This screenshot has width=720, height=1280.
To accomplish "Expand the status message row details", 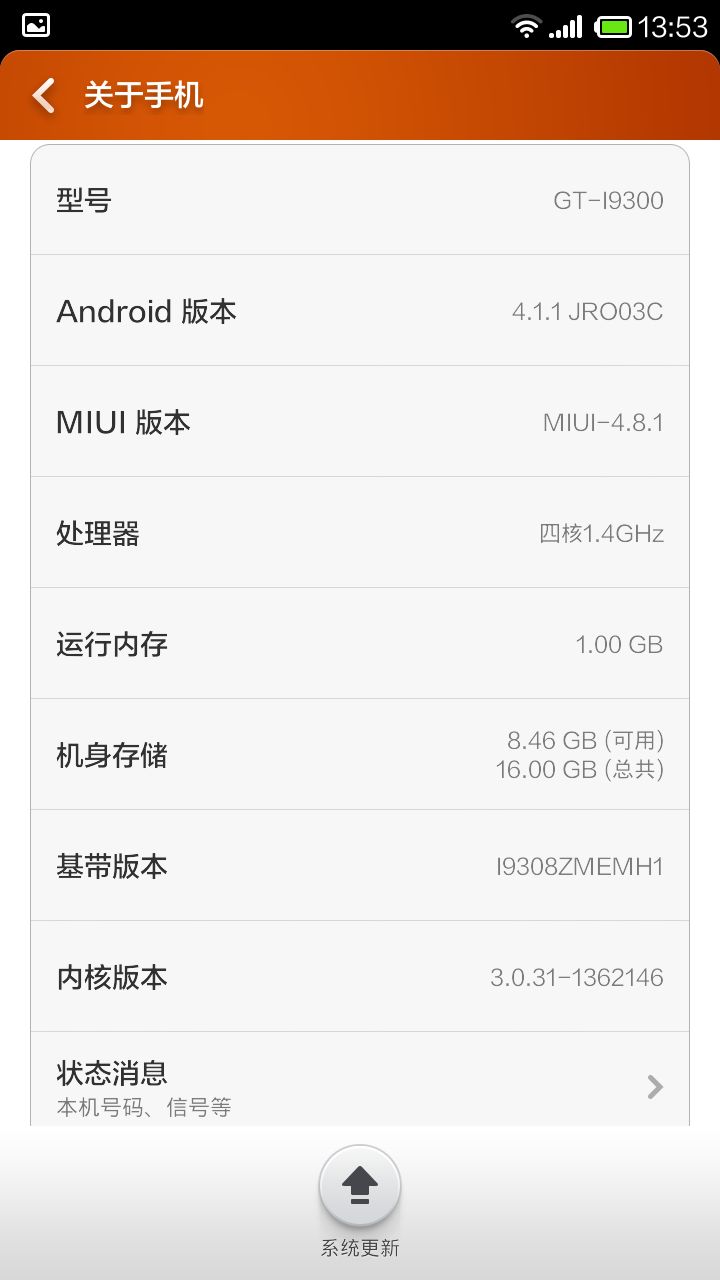I will click(360, 1086).
